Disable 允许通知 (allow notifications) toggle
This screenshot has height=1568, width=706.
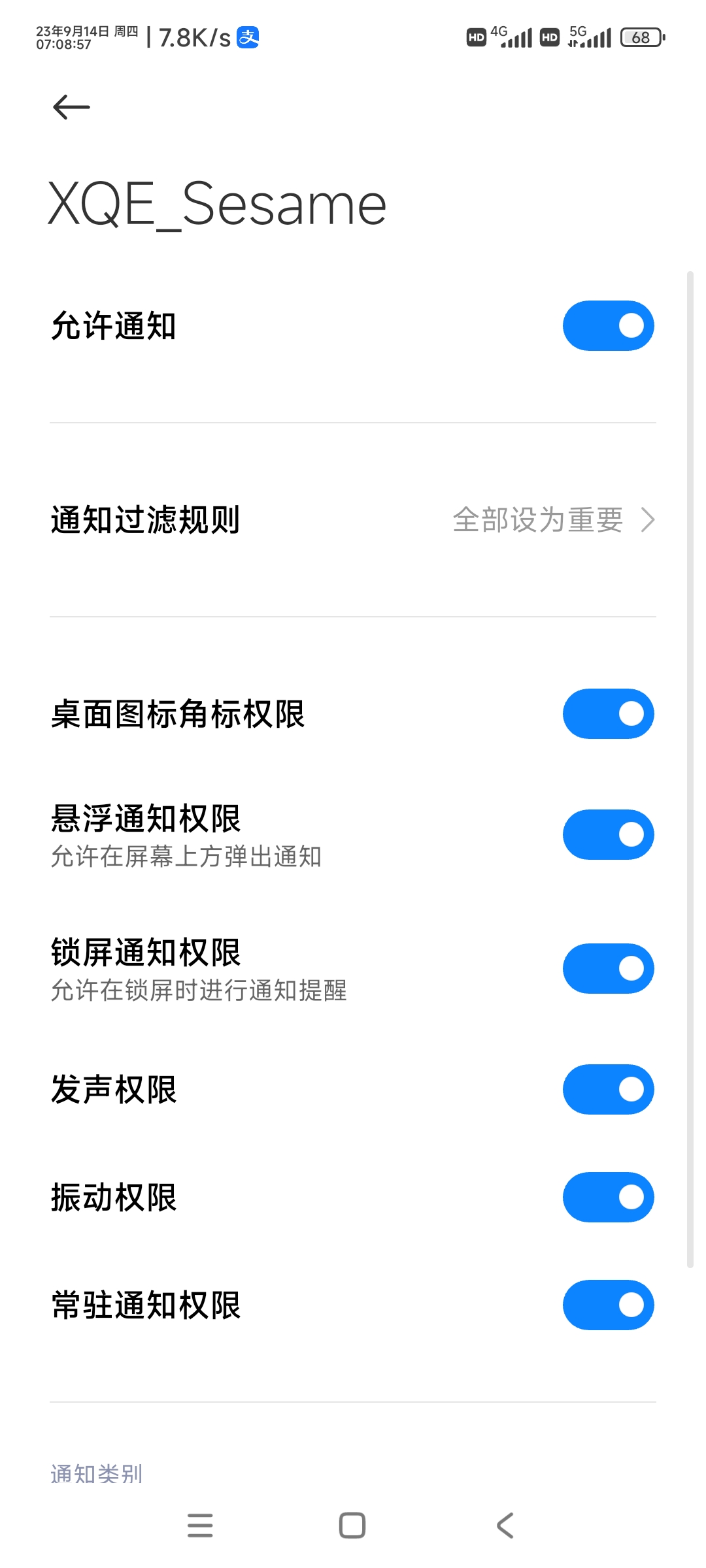608,325
